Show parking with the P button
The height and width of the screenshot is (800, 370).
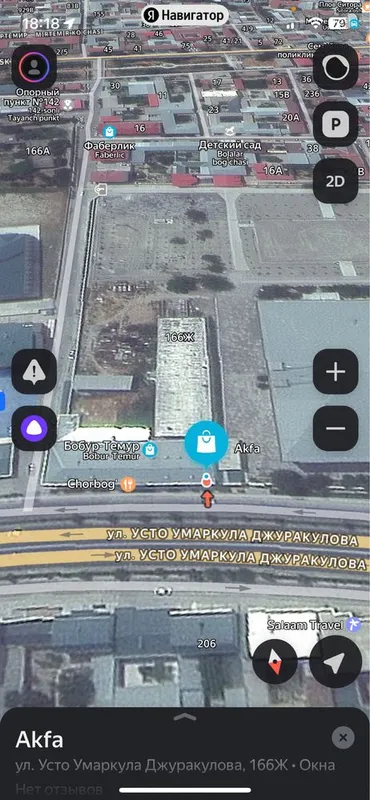pyautogui.click(x=335, y=124)
